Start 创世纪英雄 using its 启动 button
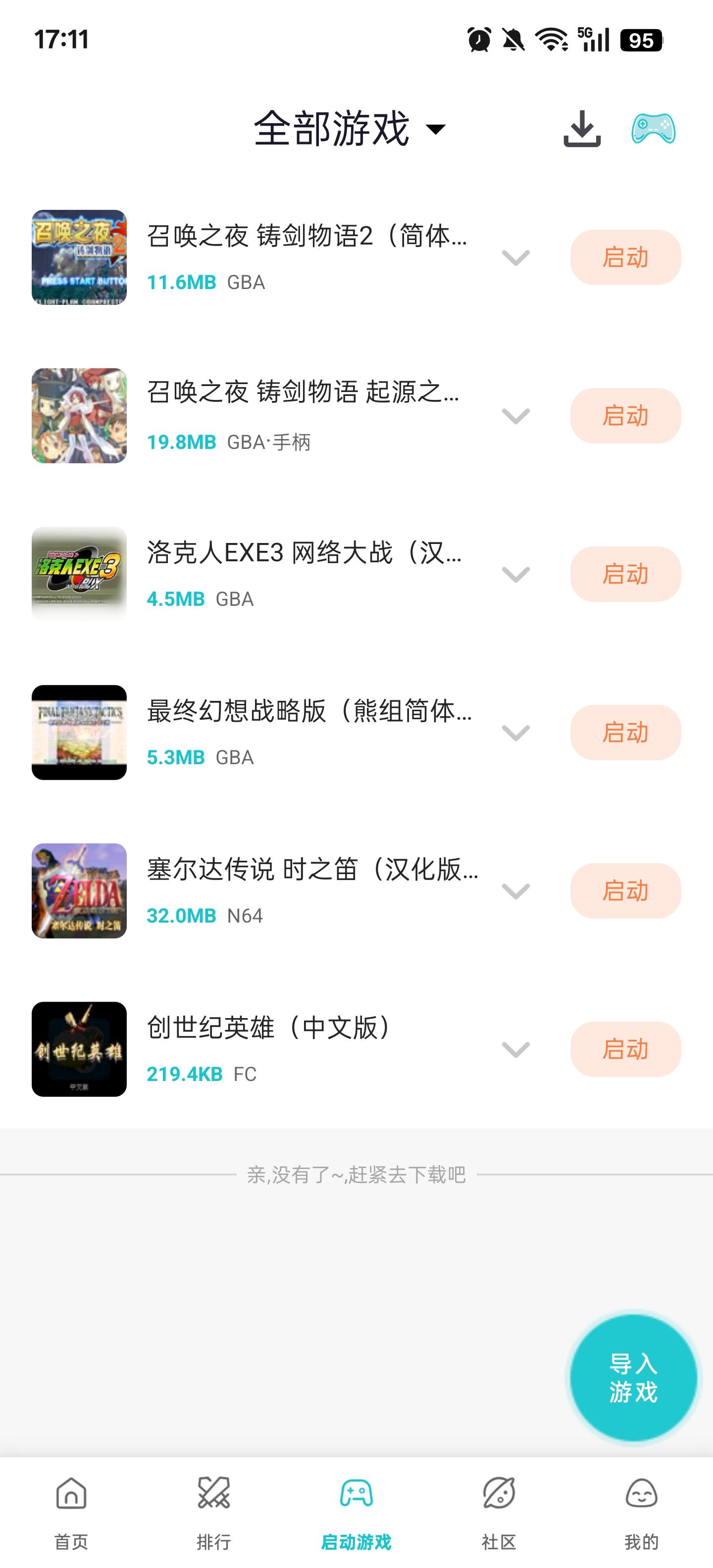 tap(625, 1049)
